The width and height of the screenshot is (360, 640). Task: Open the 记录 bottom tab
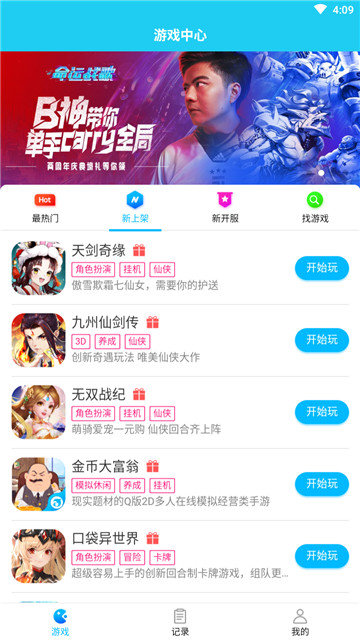click(x=180, y=622)
